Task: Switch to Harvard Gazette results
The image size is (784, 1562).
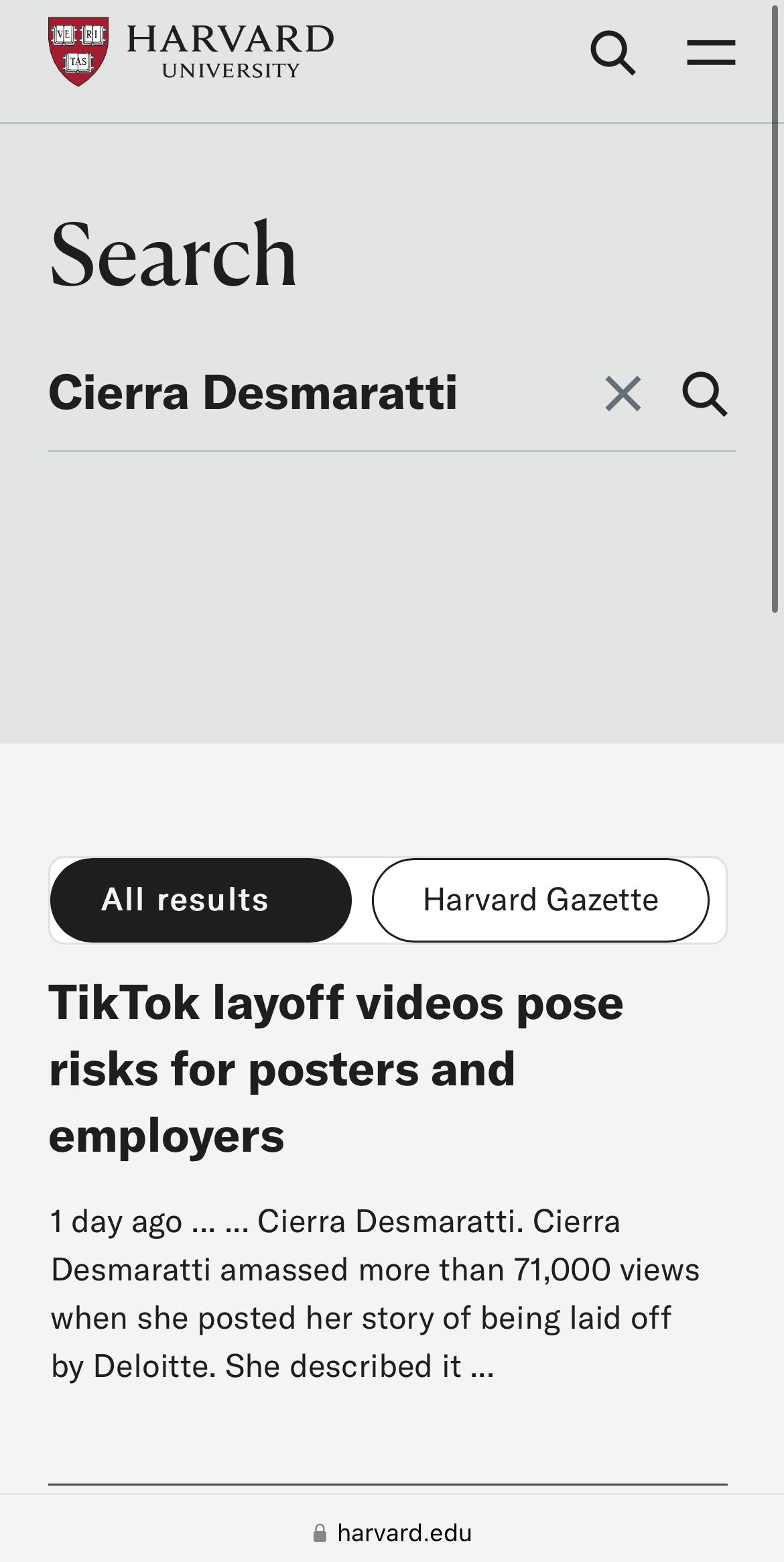Action: (x=541, y=900)
